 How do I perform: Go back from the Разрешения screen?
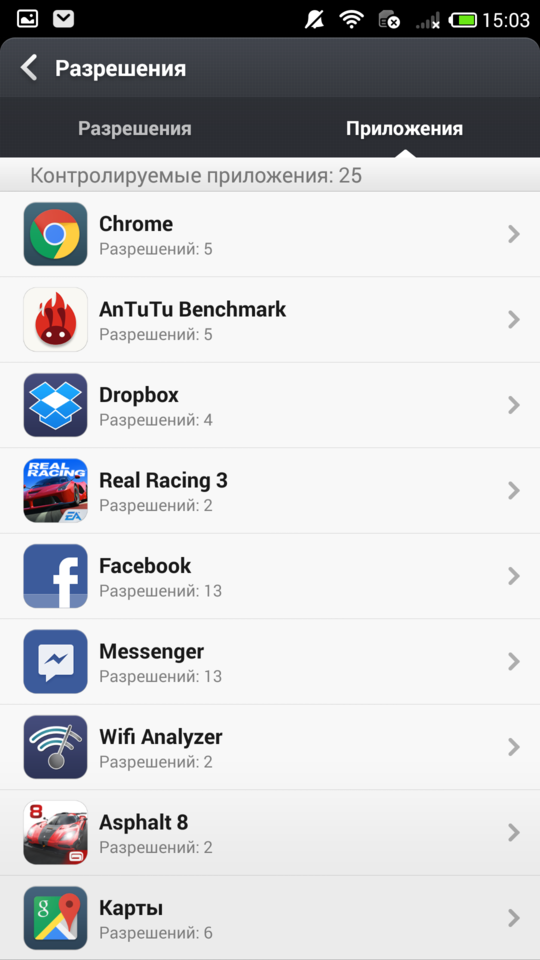coord(29,68)
